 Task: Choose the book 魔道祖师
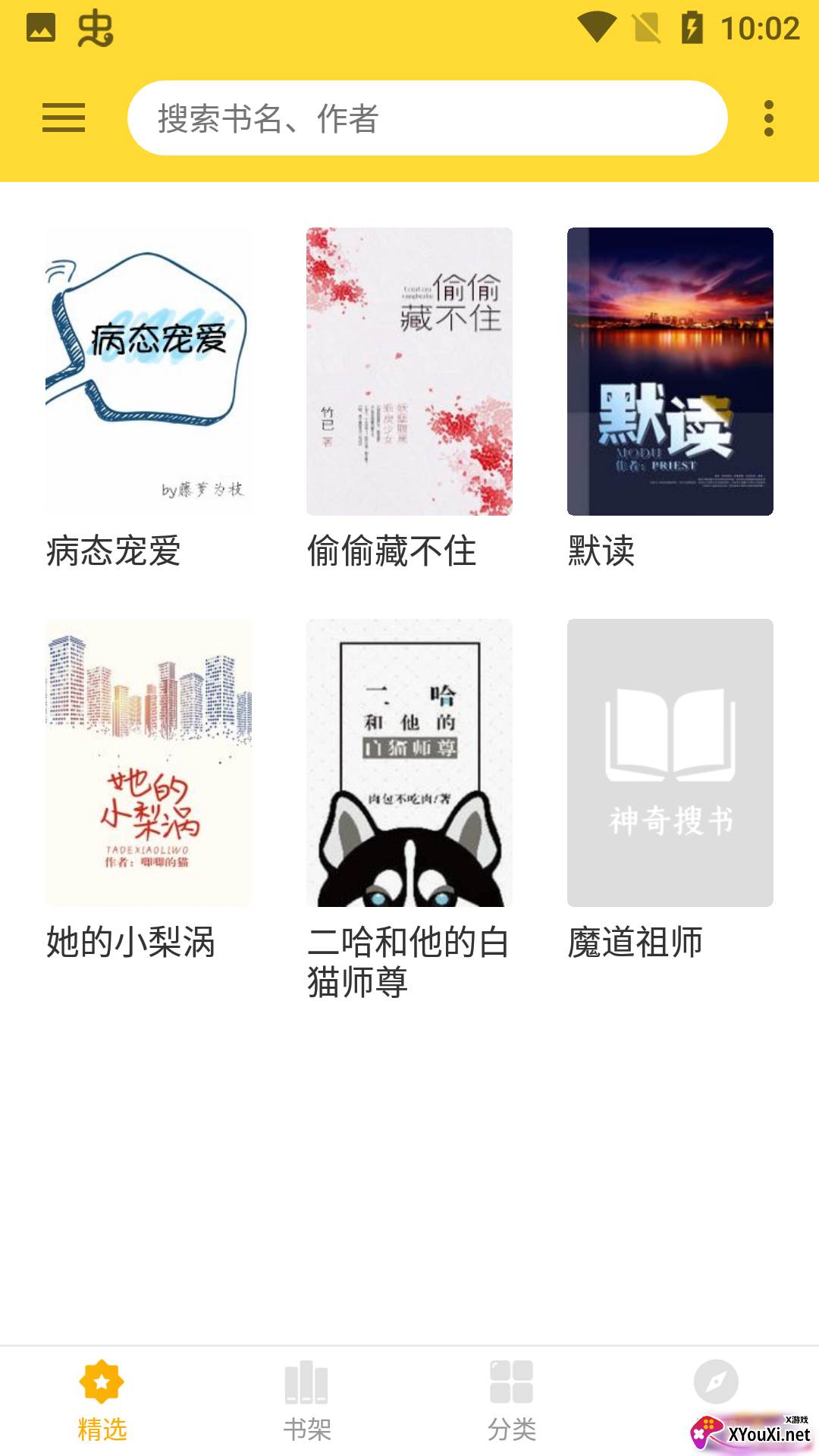tap(670, 763)
